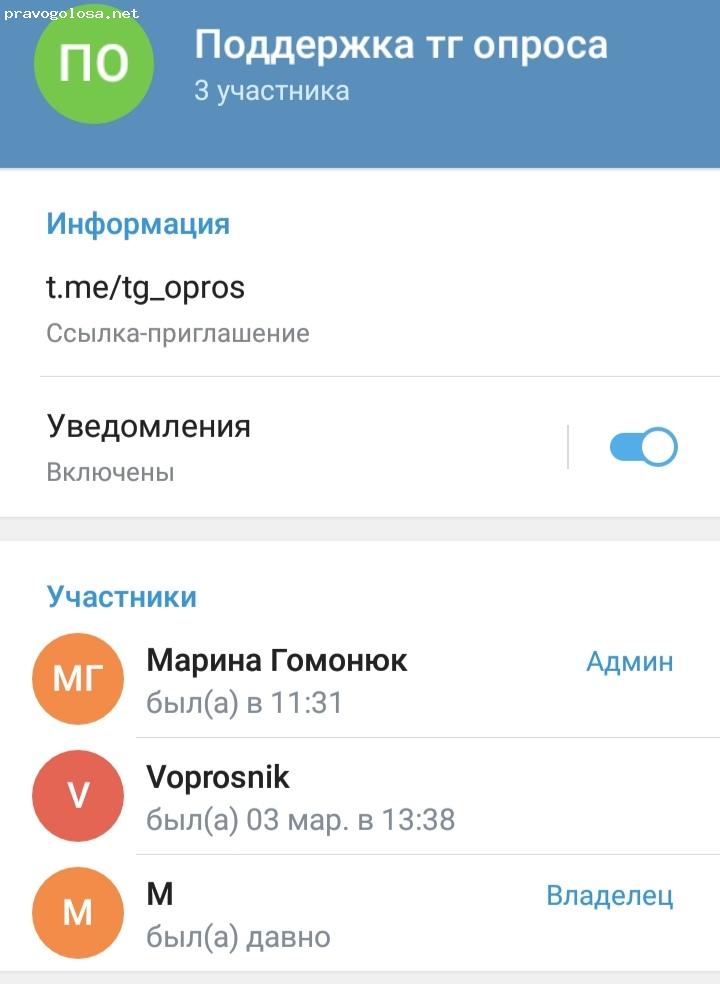The image size is (720, 984).
Task: Open the Информация section header
Action: (x=137, y=224)
